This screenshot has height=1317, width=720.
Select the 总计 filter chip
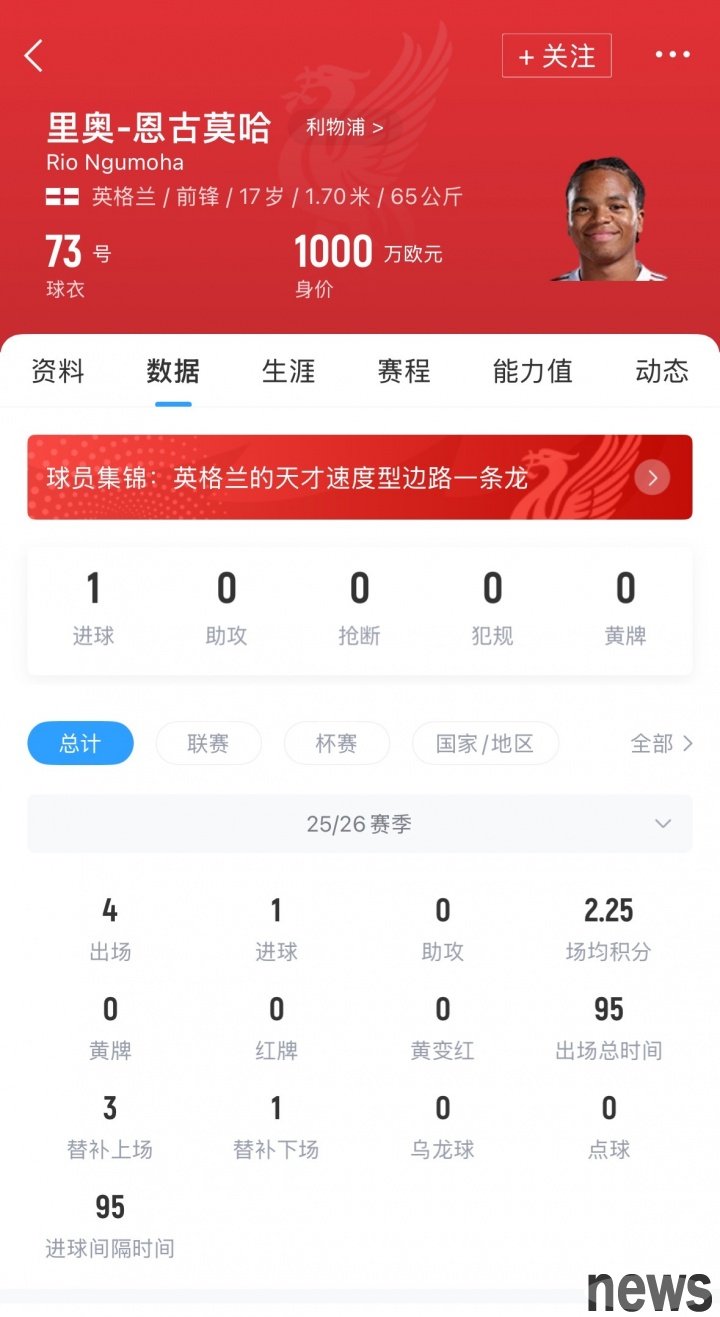[x=80, y=743]
